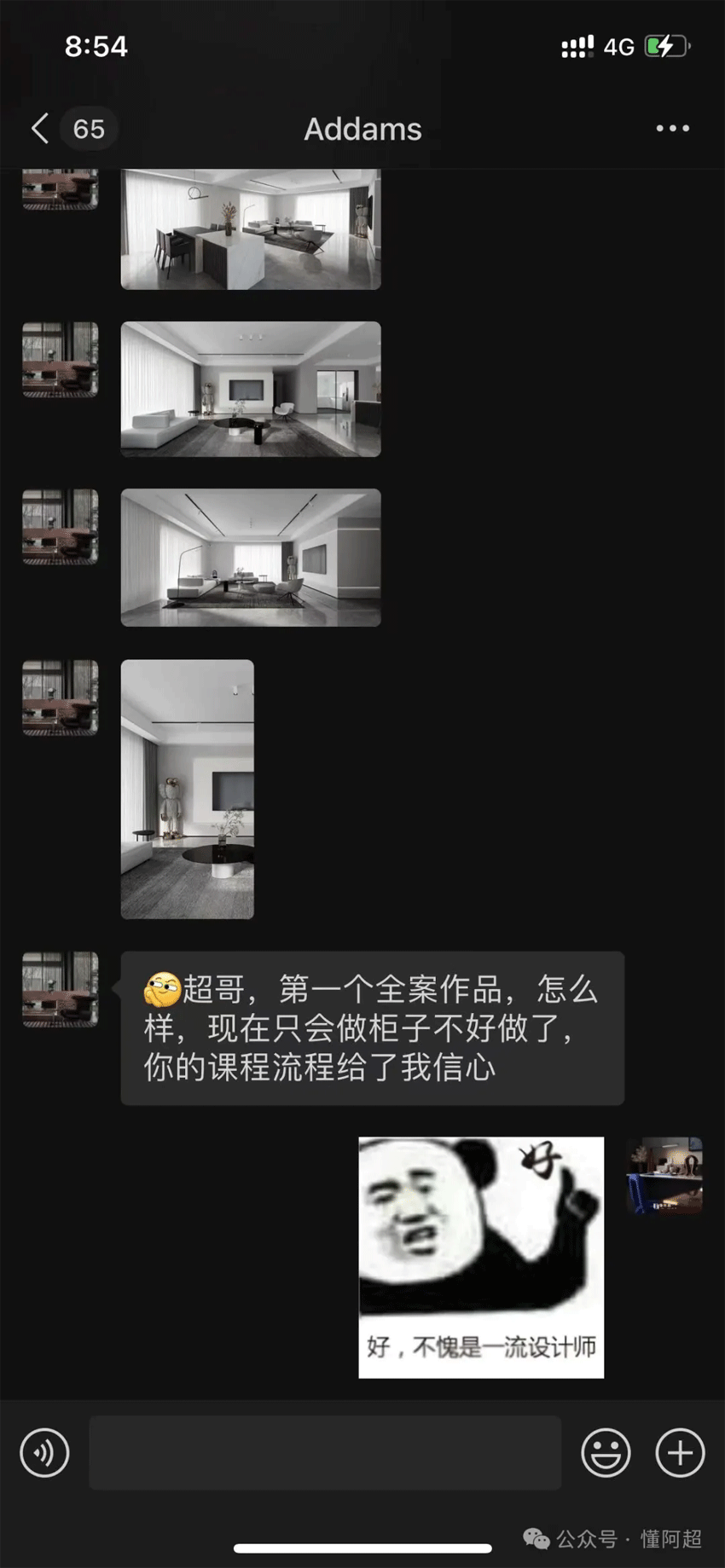Switch to voice message input
This screenshot has width=725, height=1568.
pyautogui.click(x=44, y=1452)
